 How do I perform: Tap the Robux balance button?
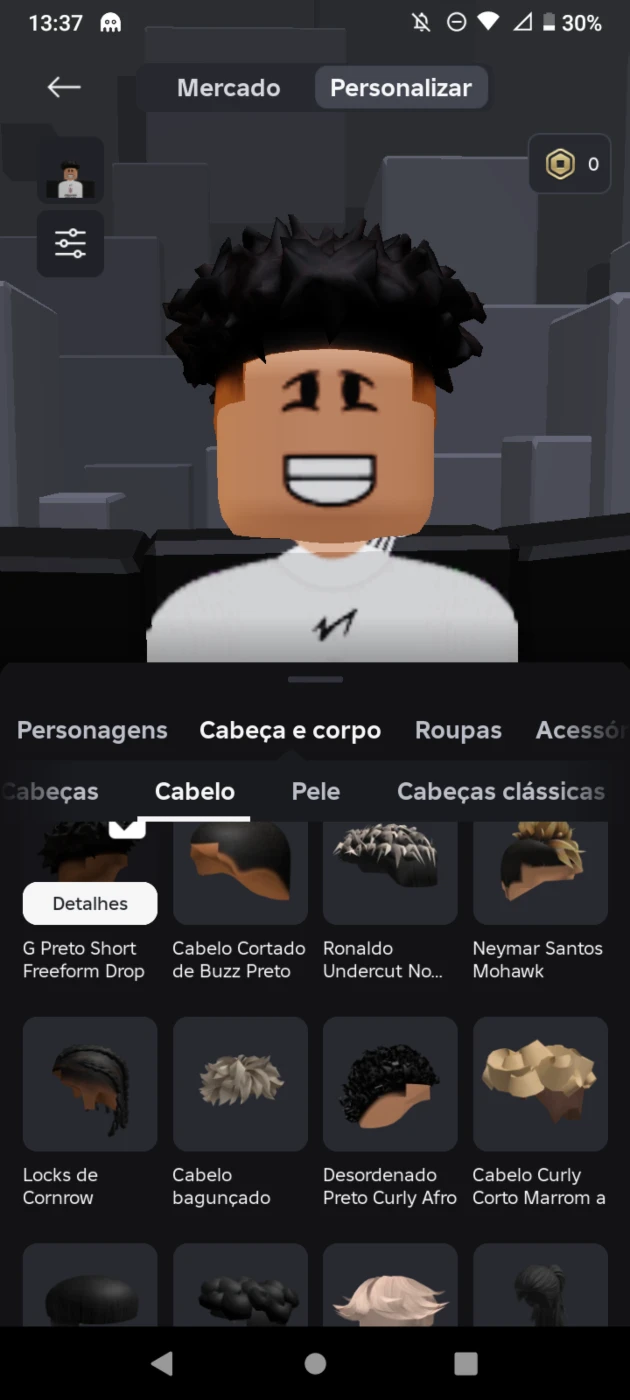[x=569, y=164]
